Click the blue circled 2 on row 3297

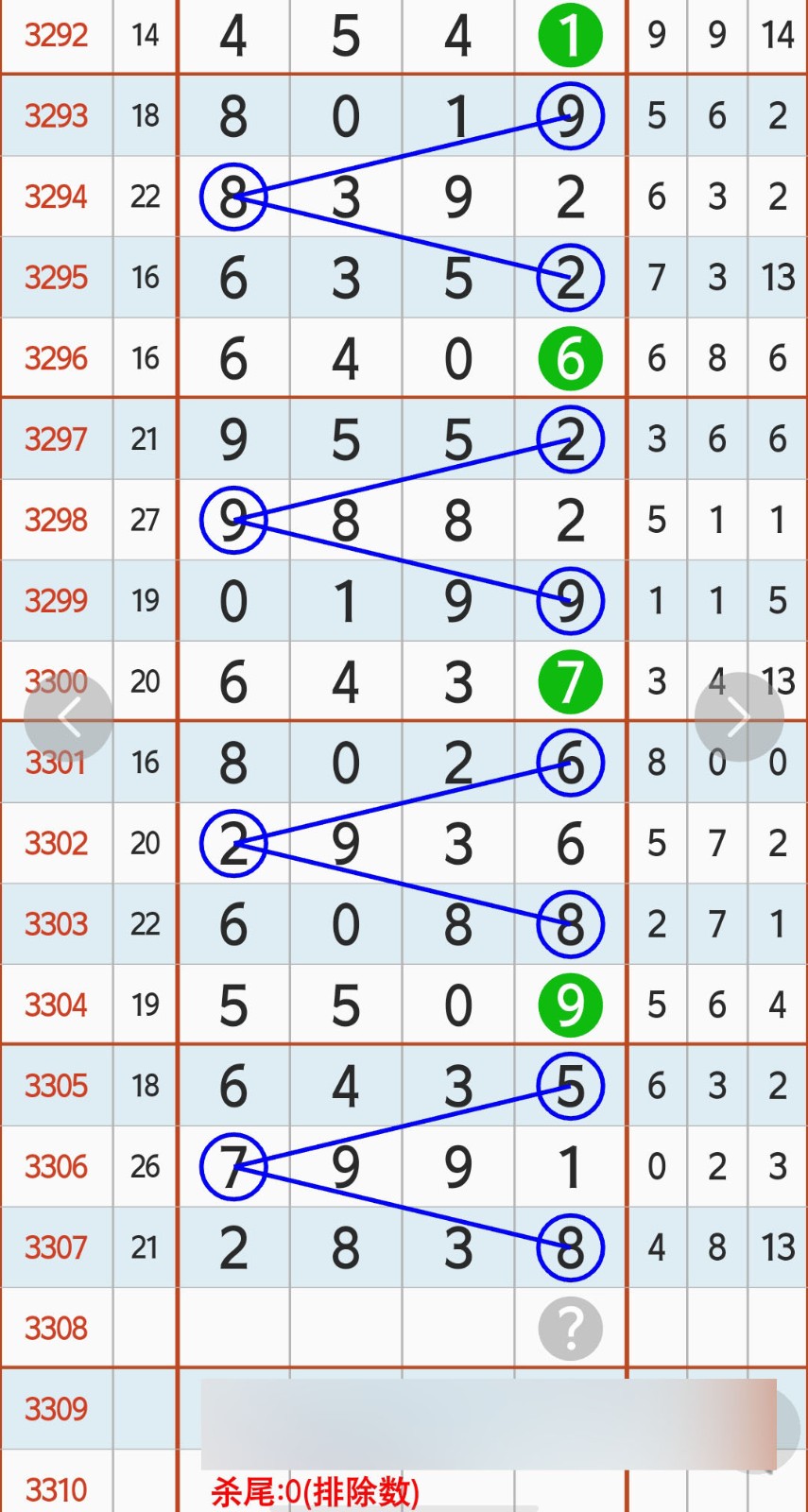(x=569, y=439)
